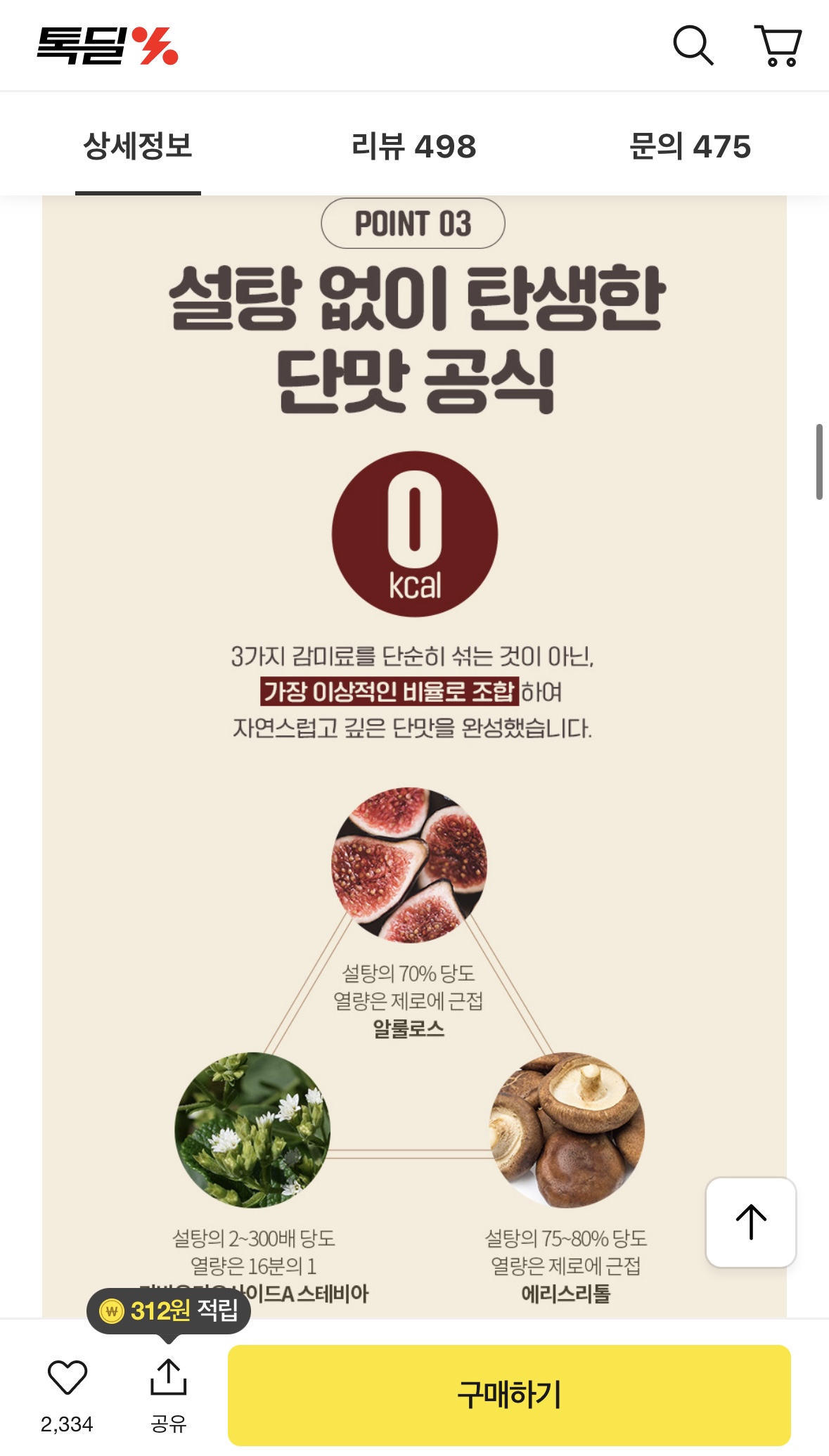
Task: Switch to the 문의 475 tab
Action: (x=690, y=146)
